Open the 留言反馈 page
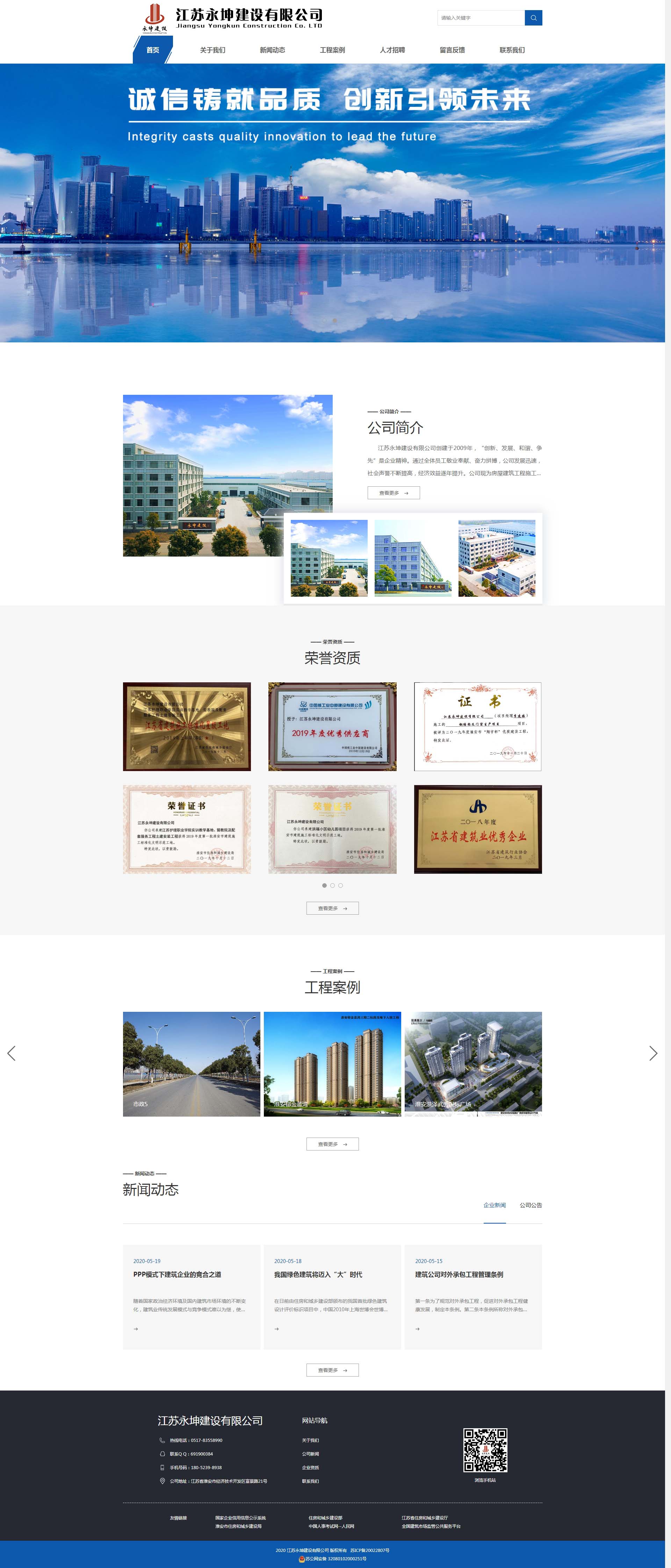This screenshot has width=671, height=1568. coord(452,50)
